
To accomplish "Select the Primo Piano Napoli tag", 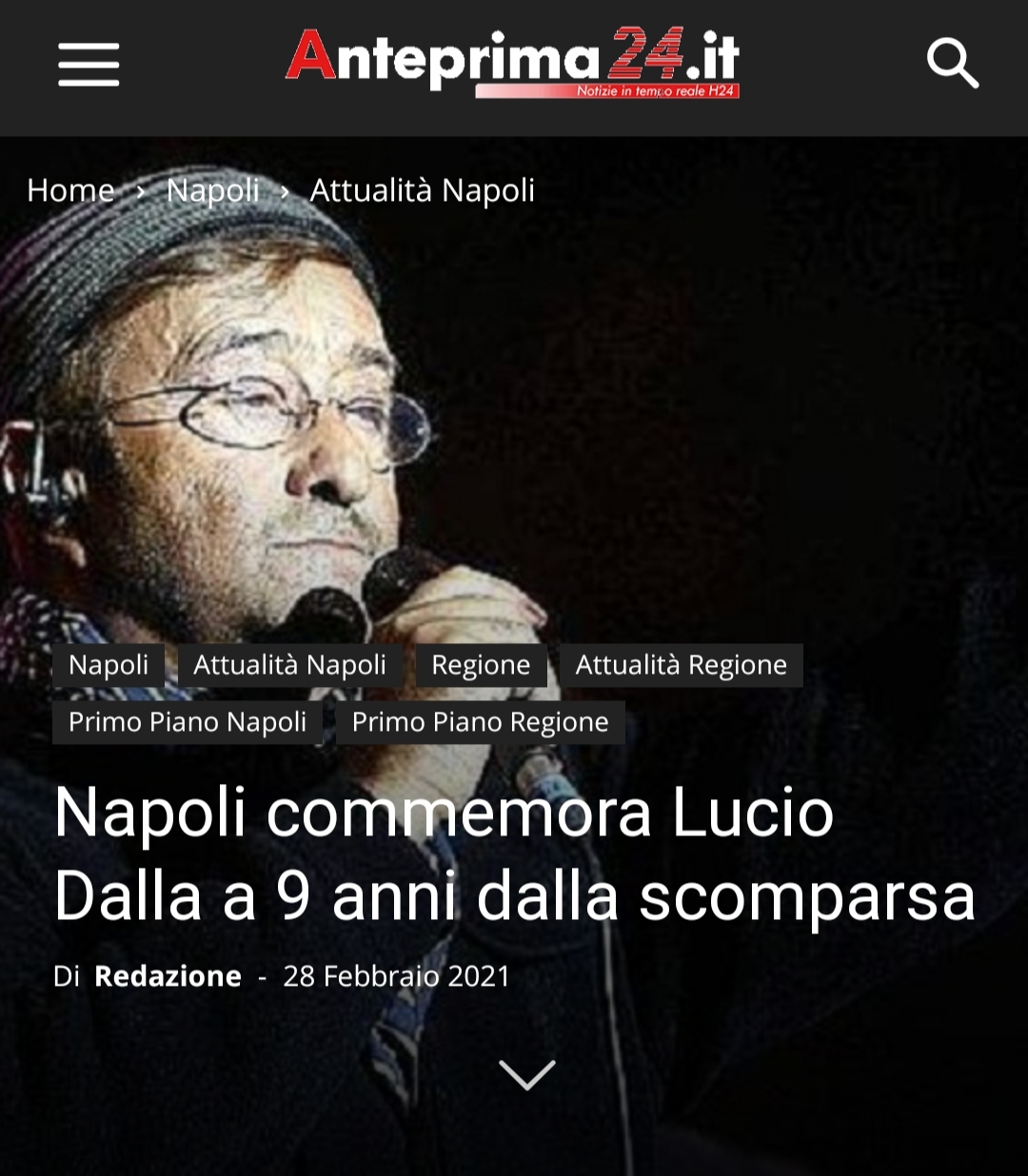I will (x=188, y=722).
